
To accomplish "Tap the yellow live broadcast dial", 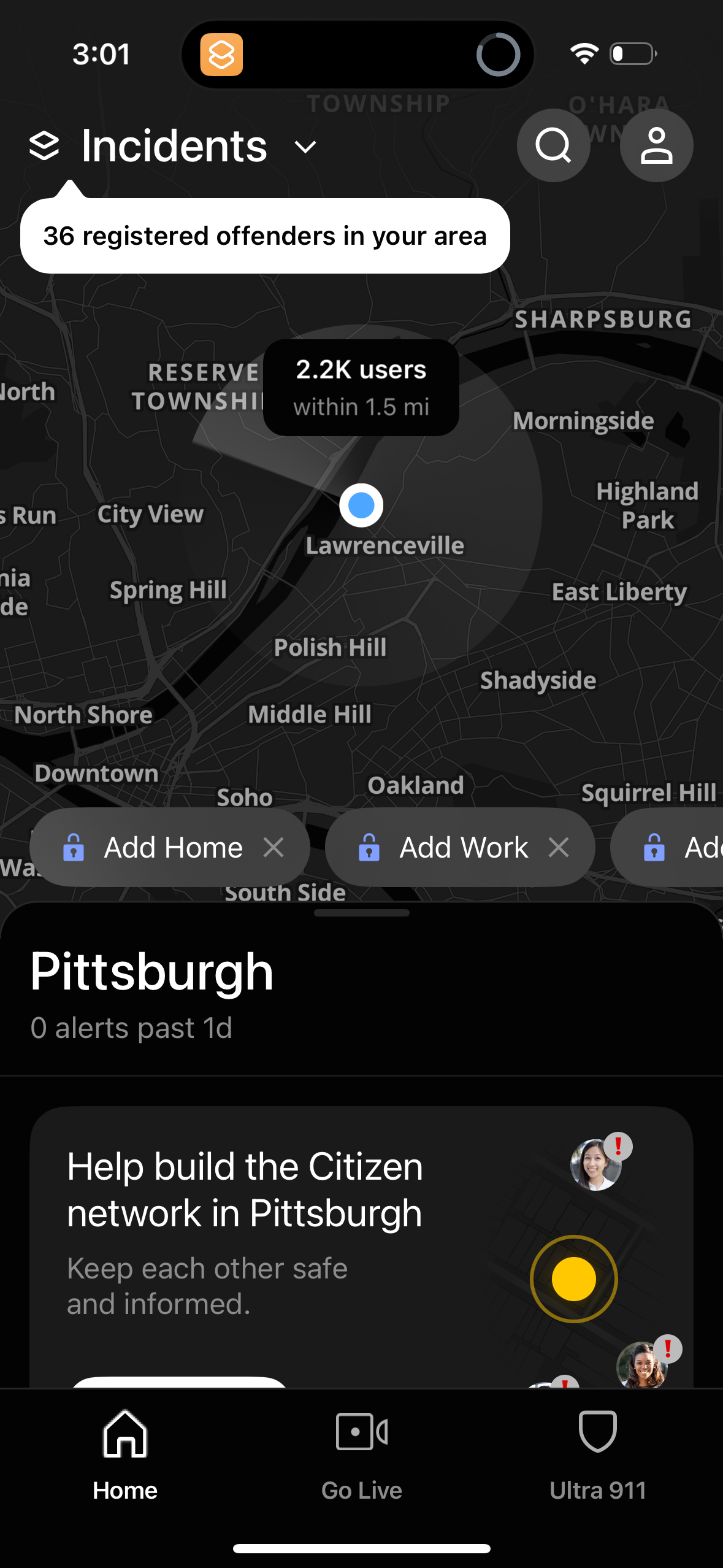I will (573, 1280).
